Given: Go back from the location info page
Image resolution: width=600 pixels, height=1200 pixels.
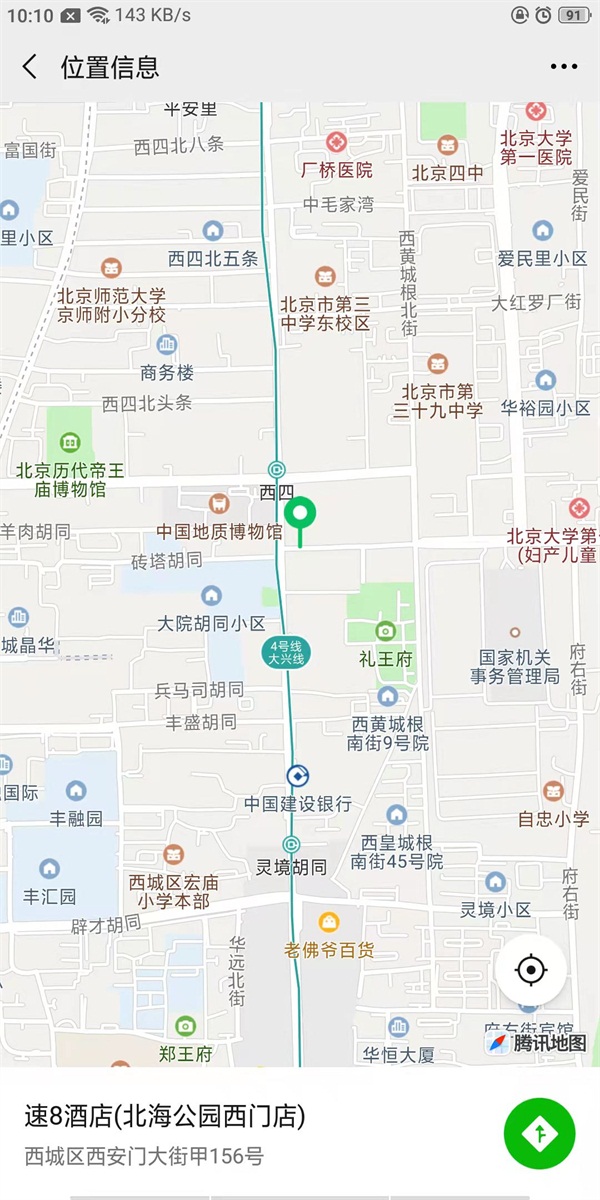Looking at the screenshot, I should click(x=30, y=67).
